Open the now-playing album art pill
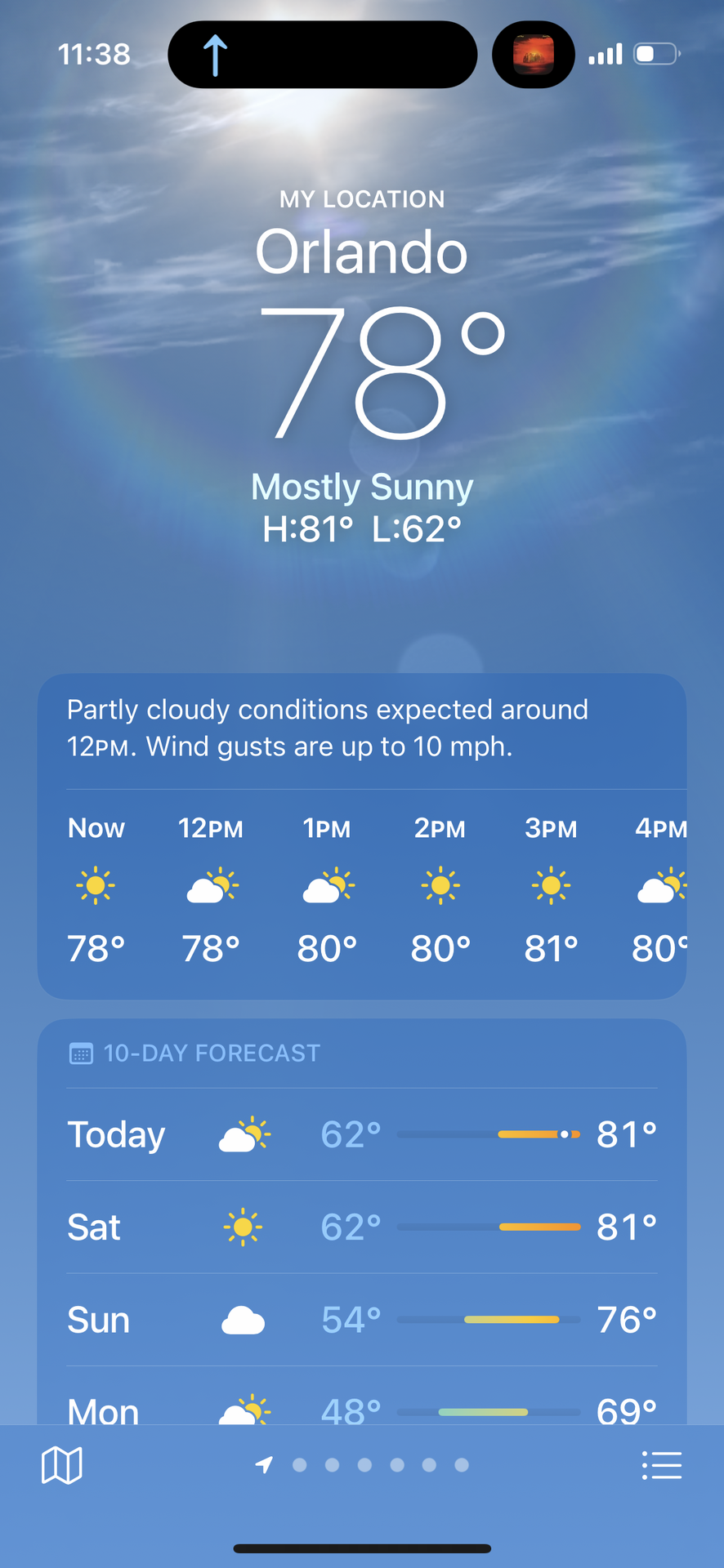 point(533,55)
